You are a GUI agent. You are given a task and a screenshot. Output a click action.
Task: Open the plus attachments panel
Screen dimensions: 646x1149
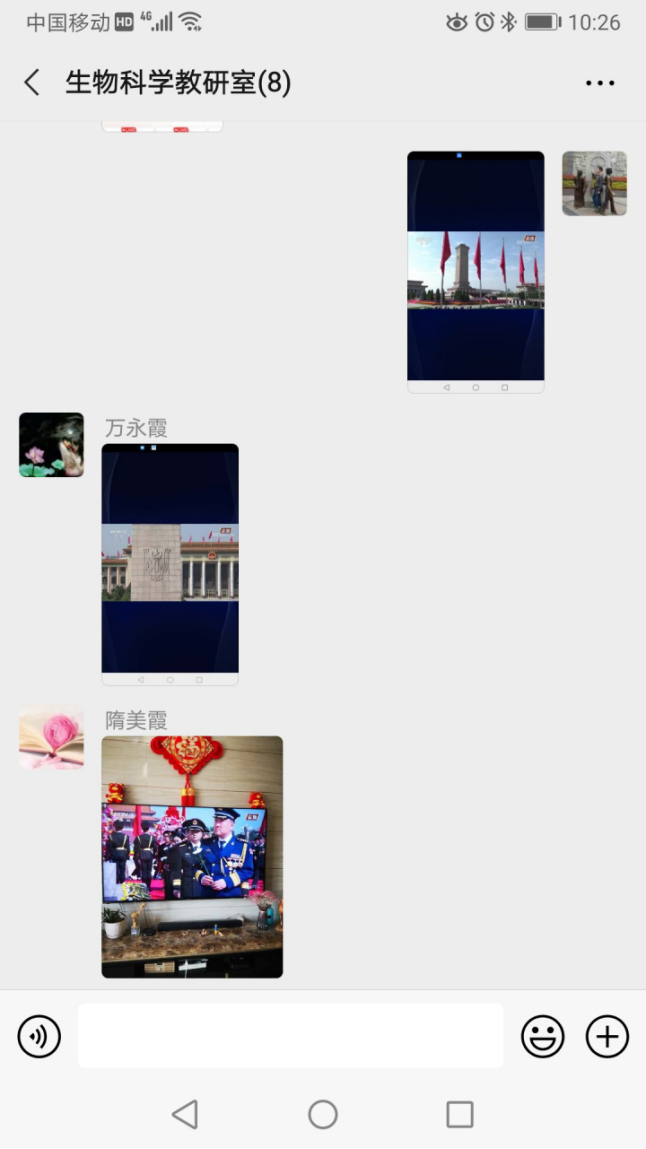[607, 1036]
